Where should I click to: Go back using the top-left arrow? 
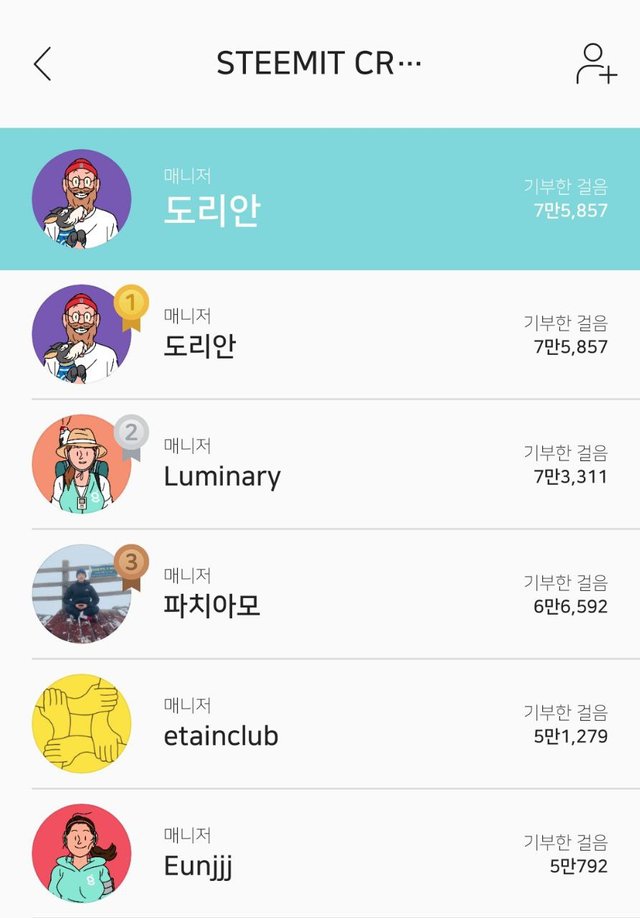pyautogui.click(x=42, y=64)
